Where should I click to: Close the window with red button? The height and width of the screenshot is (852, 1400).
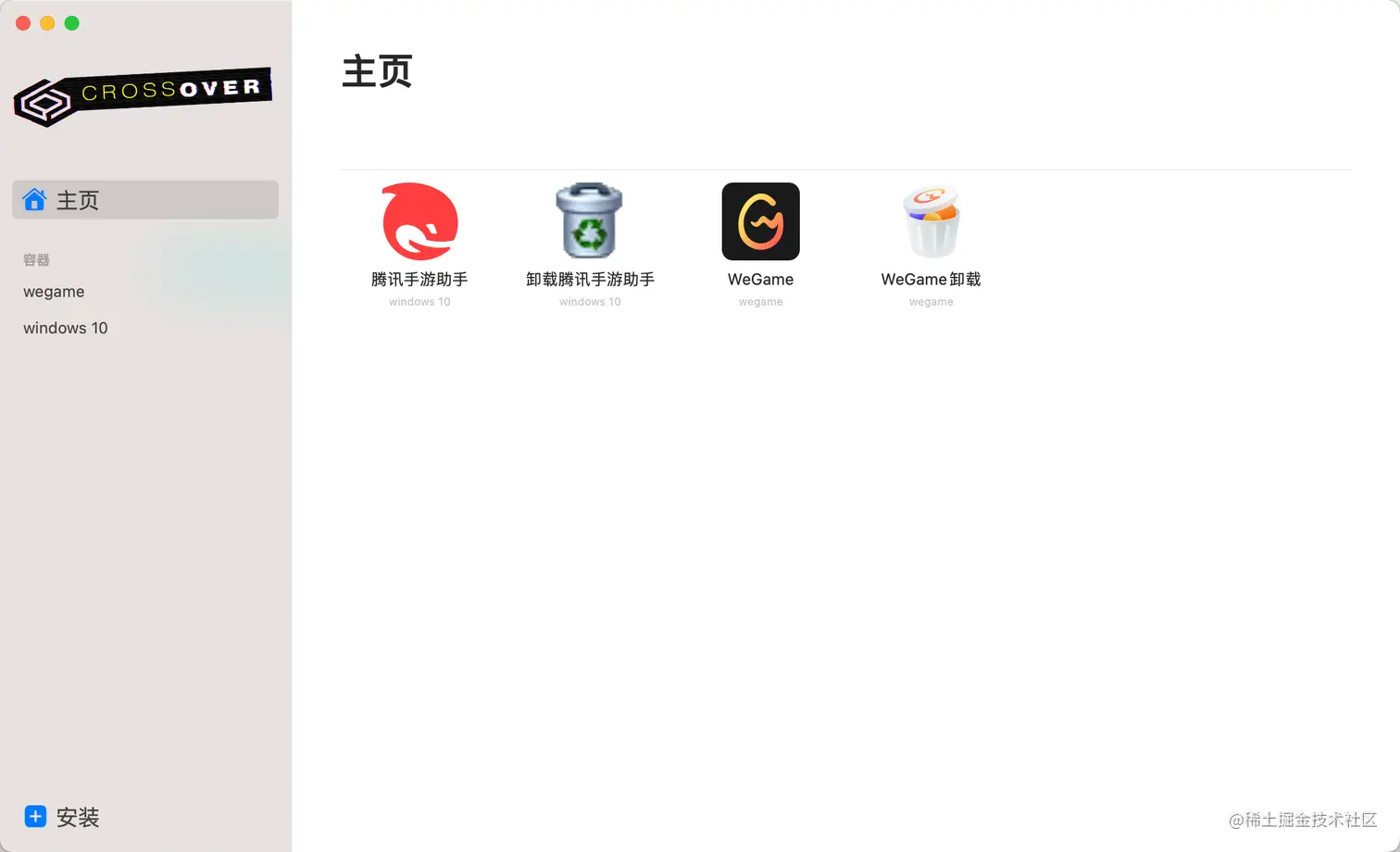[23, 23]
